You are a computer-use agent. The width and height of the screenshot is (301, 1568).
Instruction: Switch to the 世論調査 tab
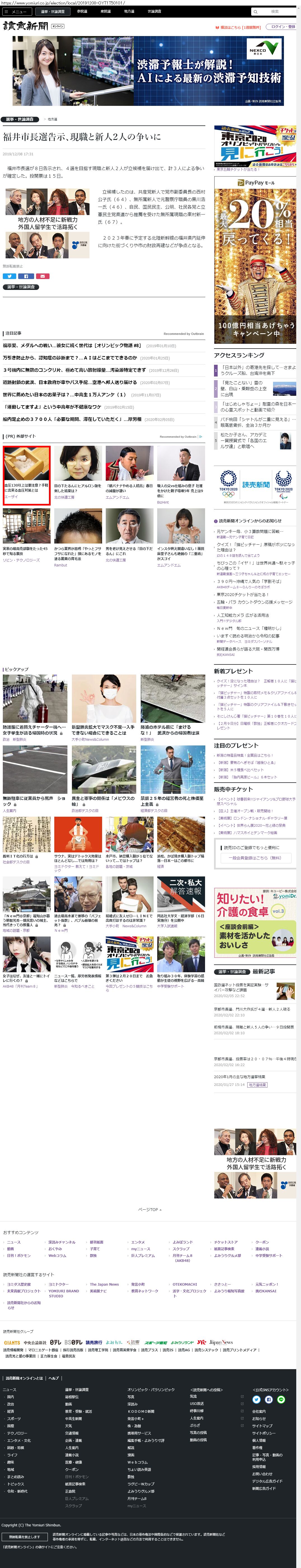point(154,11)
